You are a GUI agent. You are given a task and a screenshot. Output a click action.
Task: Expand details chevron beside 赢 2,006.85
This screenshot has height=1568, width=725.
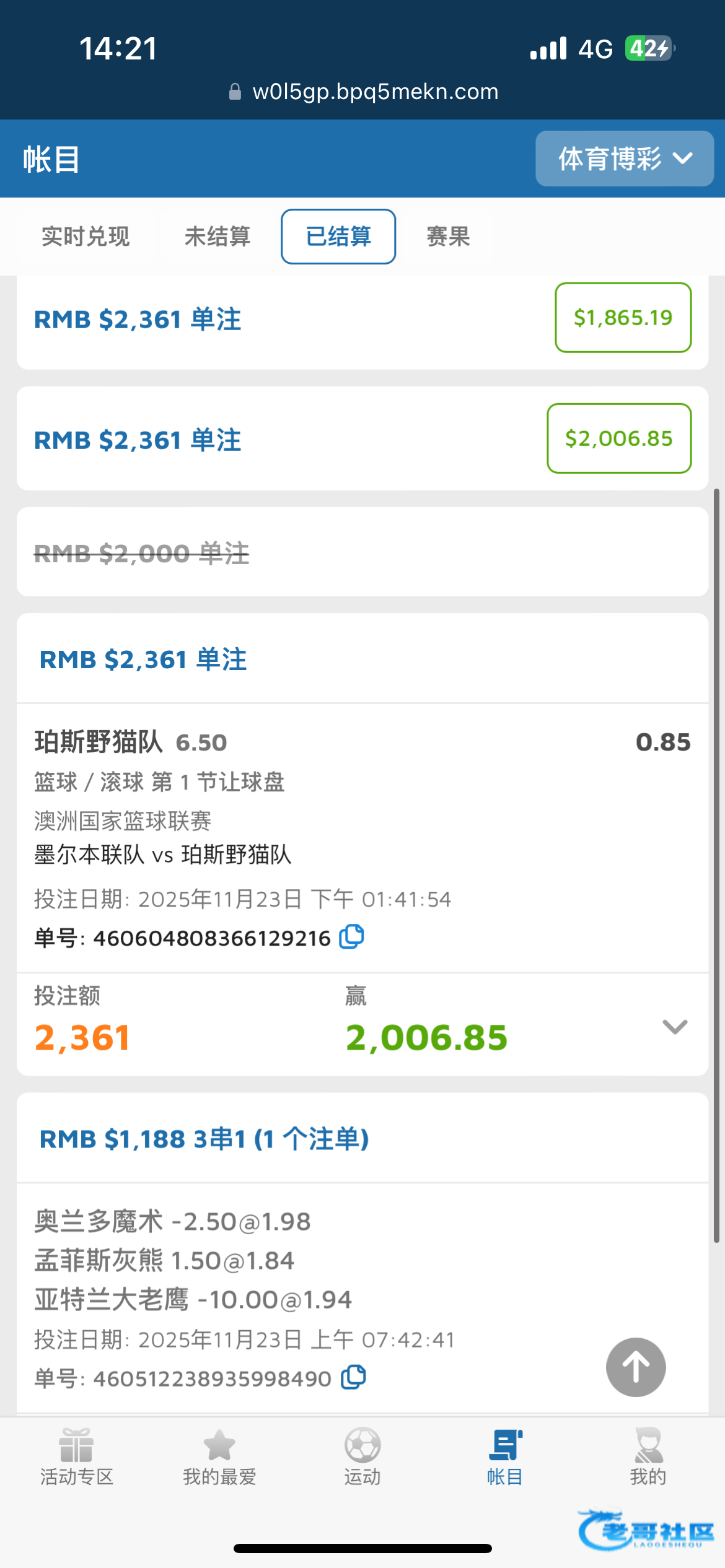pyautogui.click(x=675, y=1027)
